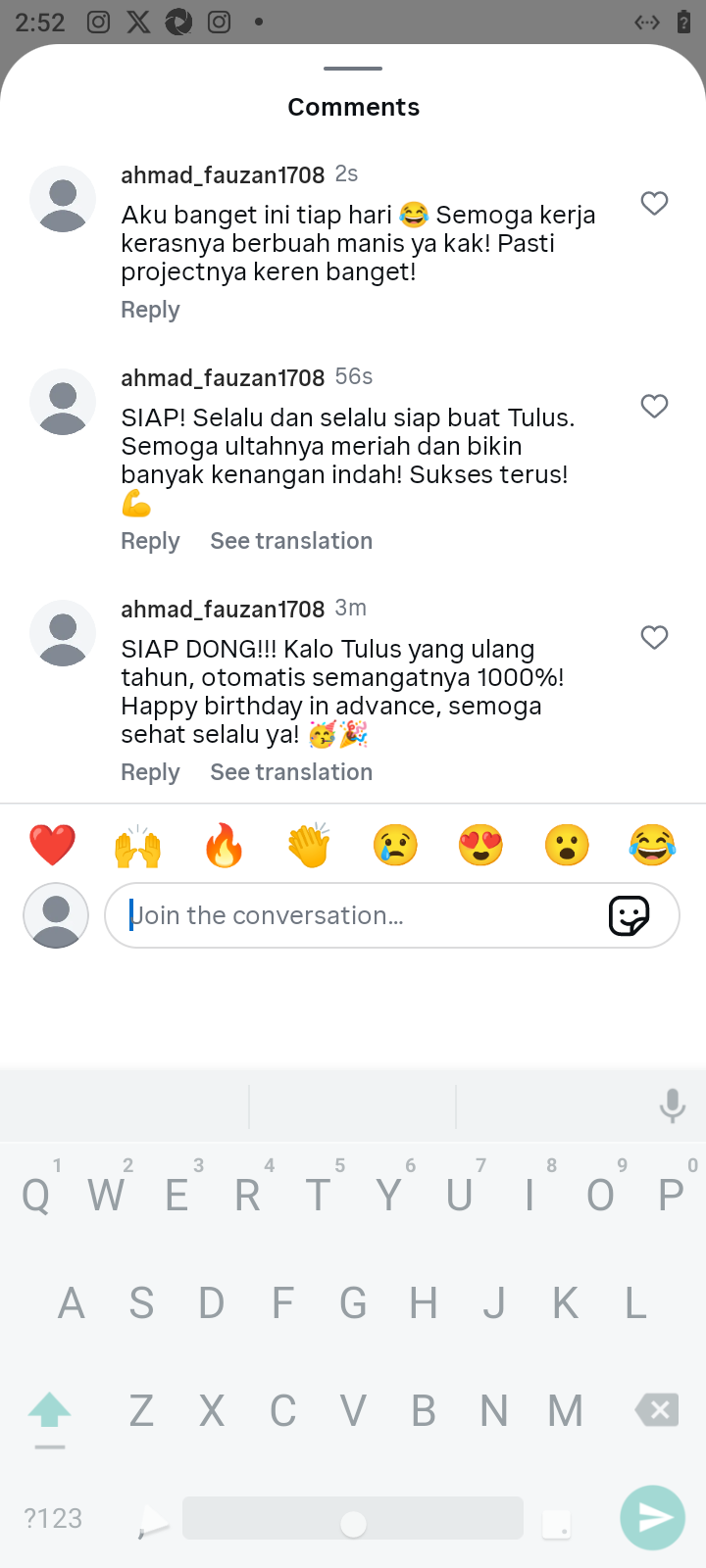Like the comment posted 2s ago
The width and height of the screenshot is (706, 1568).
coord(654,203)
